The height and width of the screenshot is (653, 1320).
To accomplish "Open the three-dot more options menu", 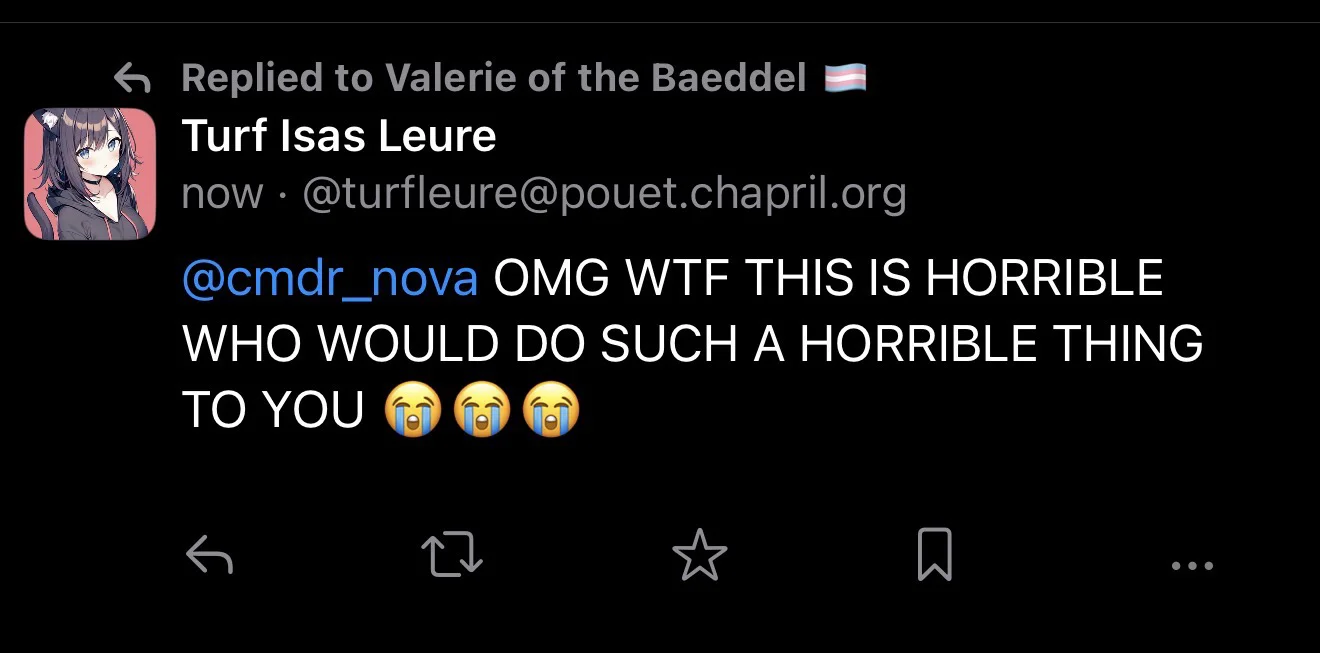I will click(1191, 565).
